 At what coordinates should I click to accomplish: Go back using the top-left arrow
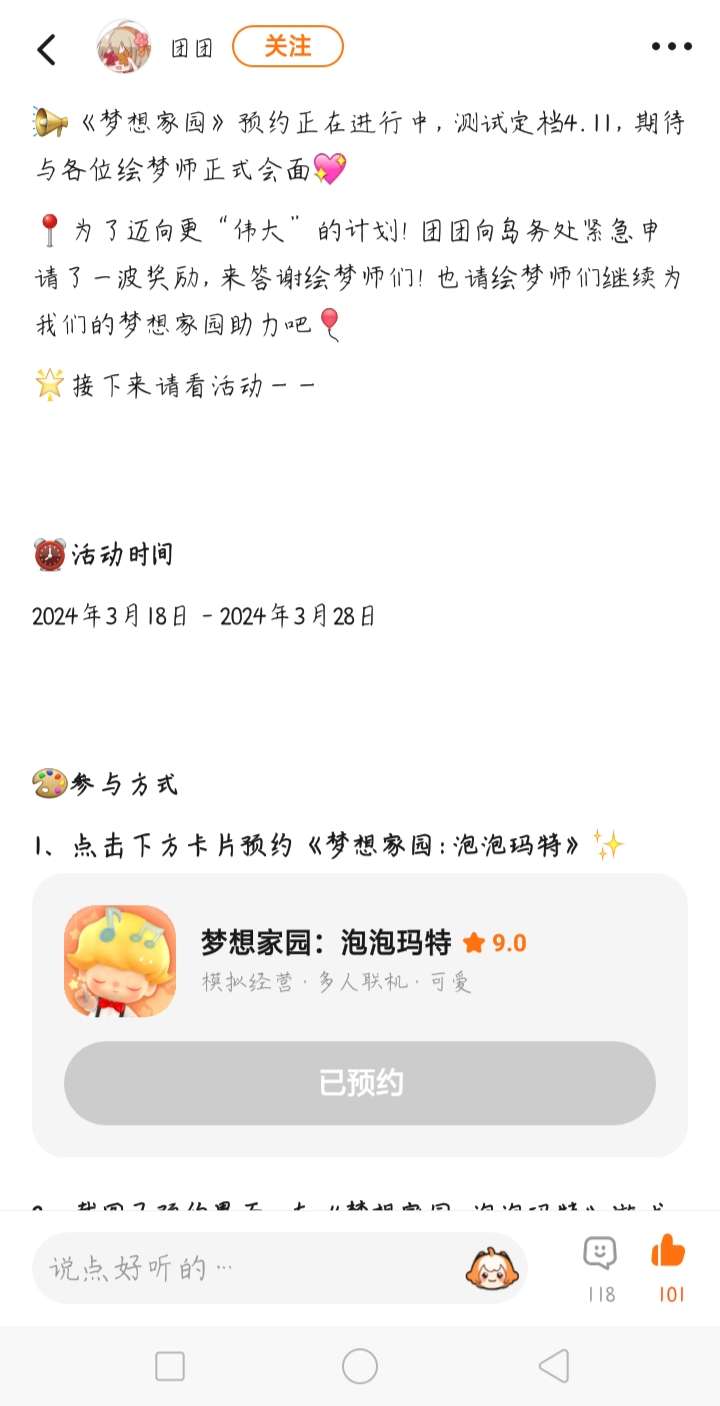coord(46,49)
